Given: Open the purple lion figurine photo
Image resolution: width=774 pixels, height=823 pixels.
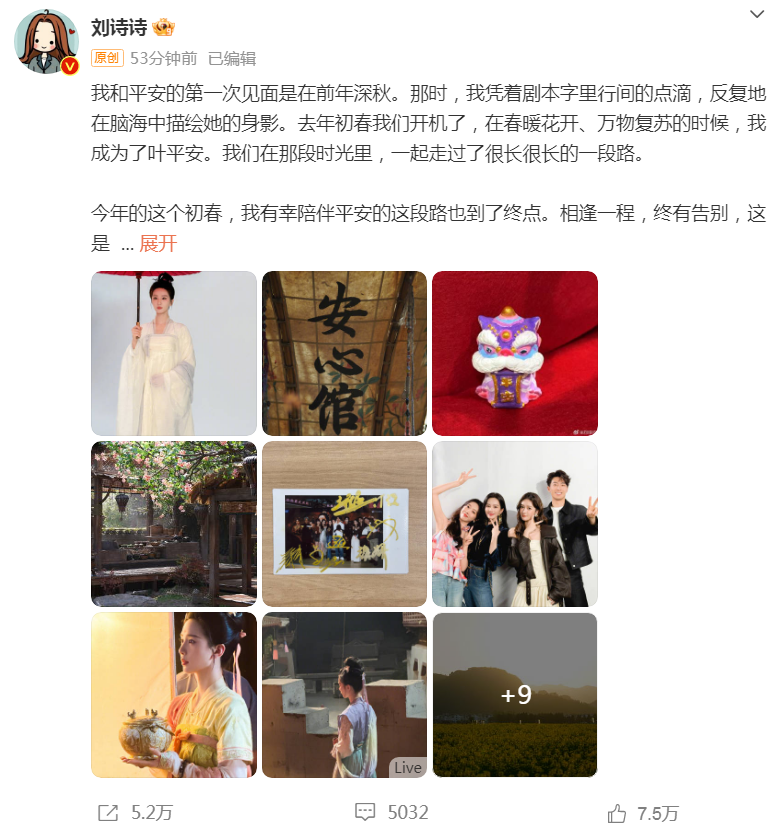Looking at the screenshot, I should coord(515,353).
